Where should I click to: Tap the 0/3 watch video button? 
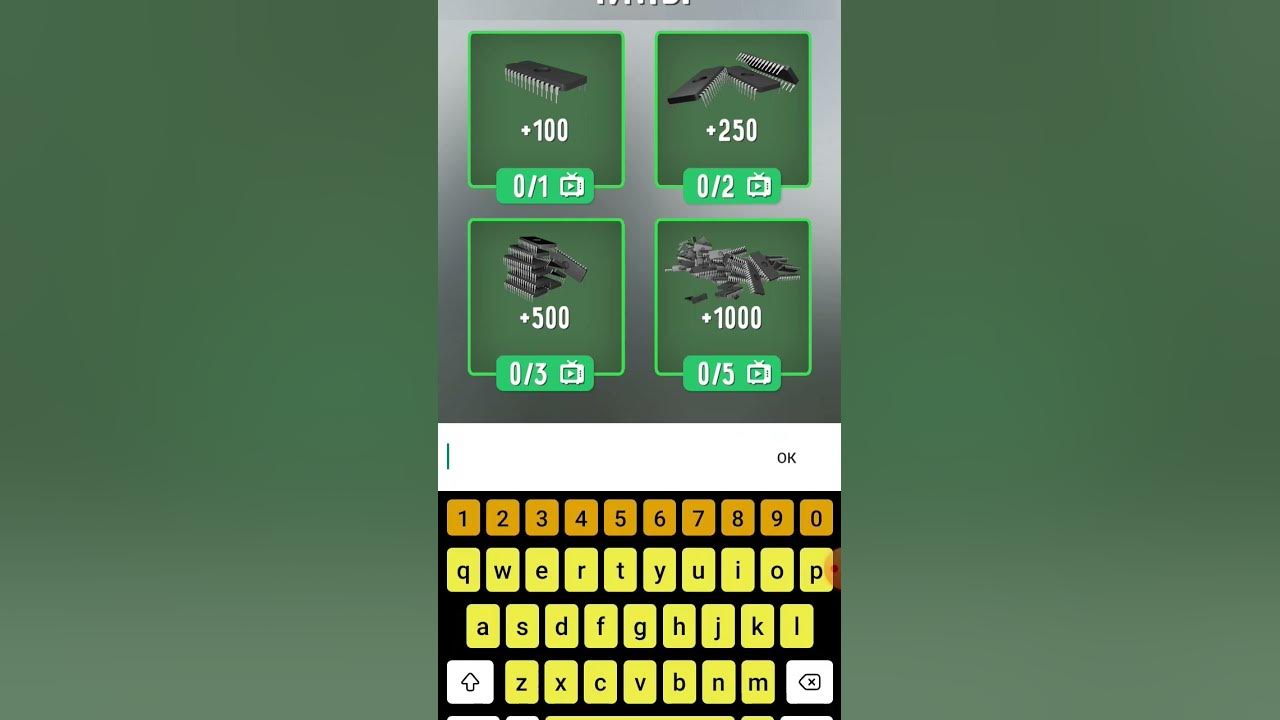pos(546,373)
